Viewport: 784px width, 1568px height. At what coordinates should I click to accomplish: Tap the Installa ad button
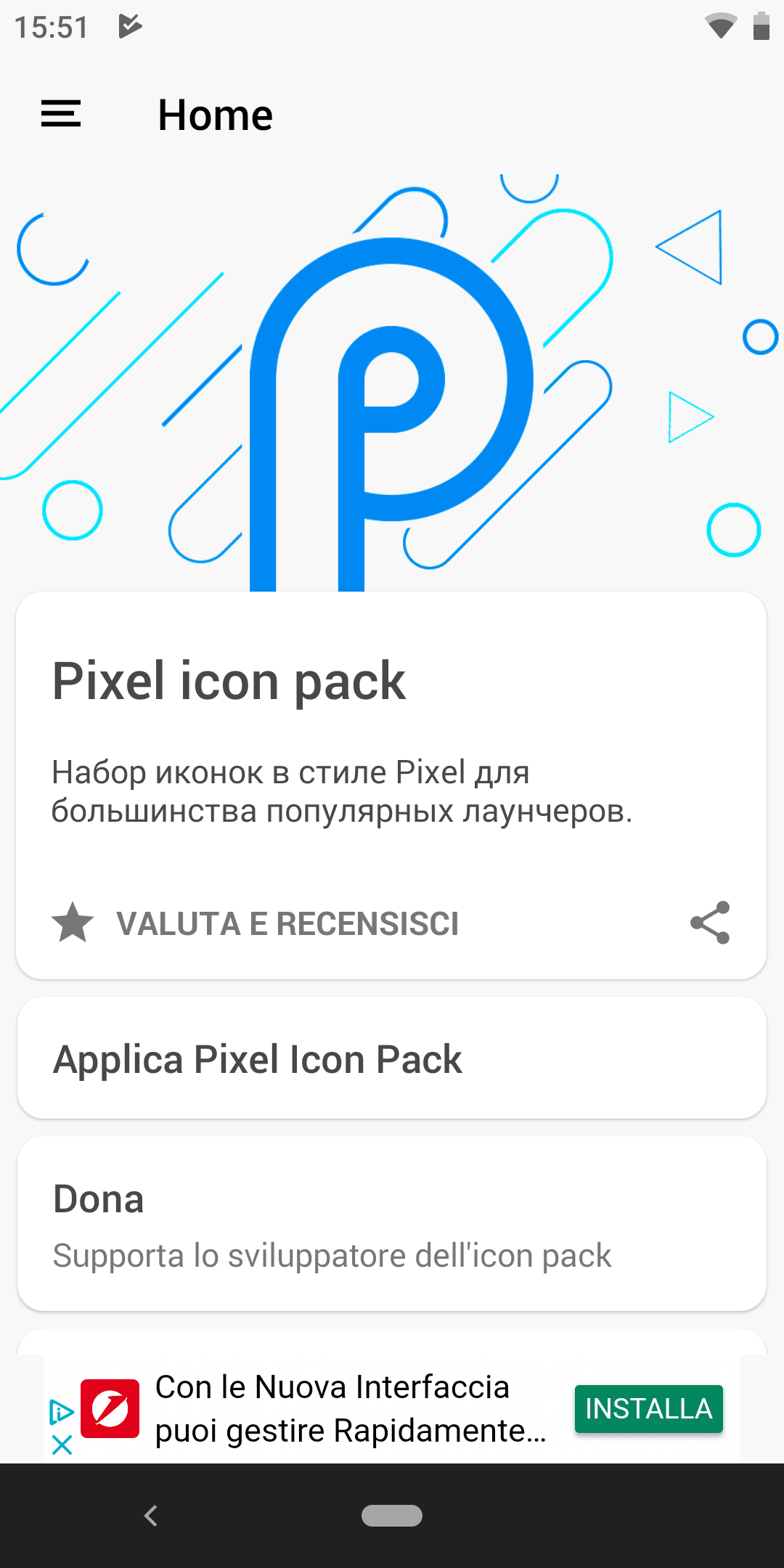click(648, 1408)
